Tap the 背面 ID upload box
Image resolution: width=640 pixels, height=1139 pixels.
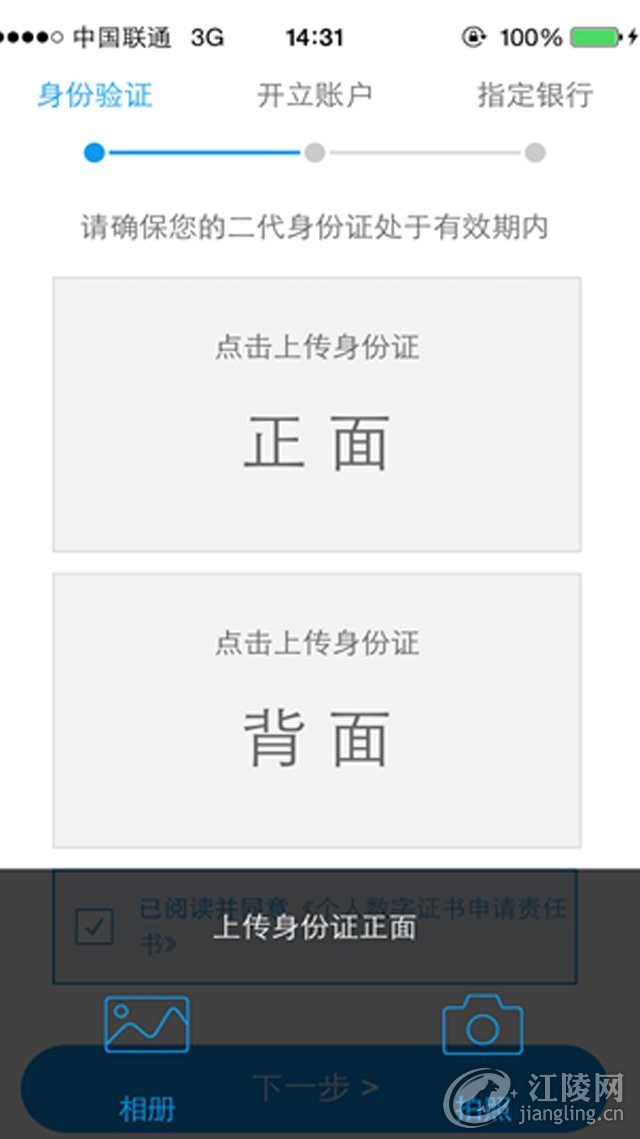pos(316,710)
